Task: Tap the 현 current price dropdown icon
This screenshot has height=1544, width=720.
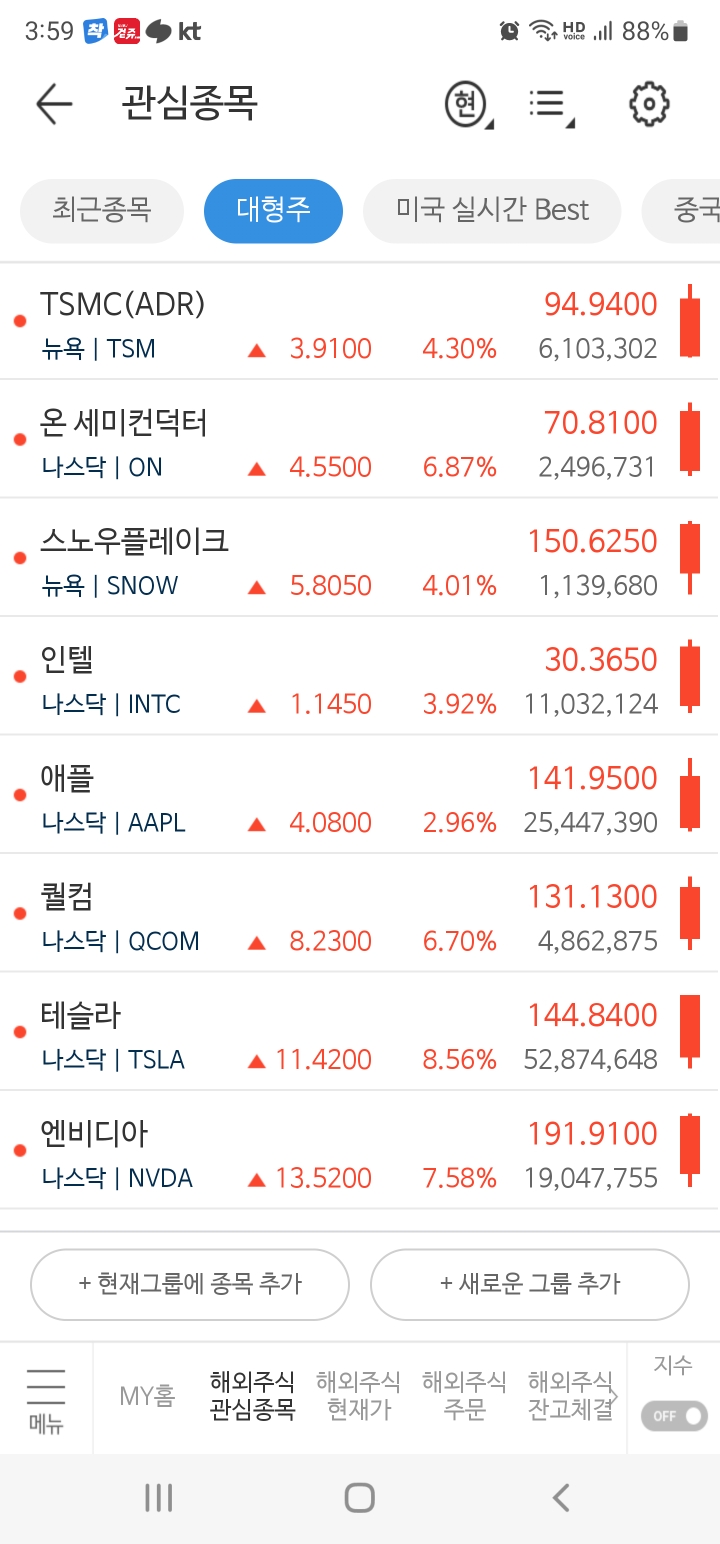Action: (x=466, y=104)
